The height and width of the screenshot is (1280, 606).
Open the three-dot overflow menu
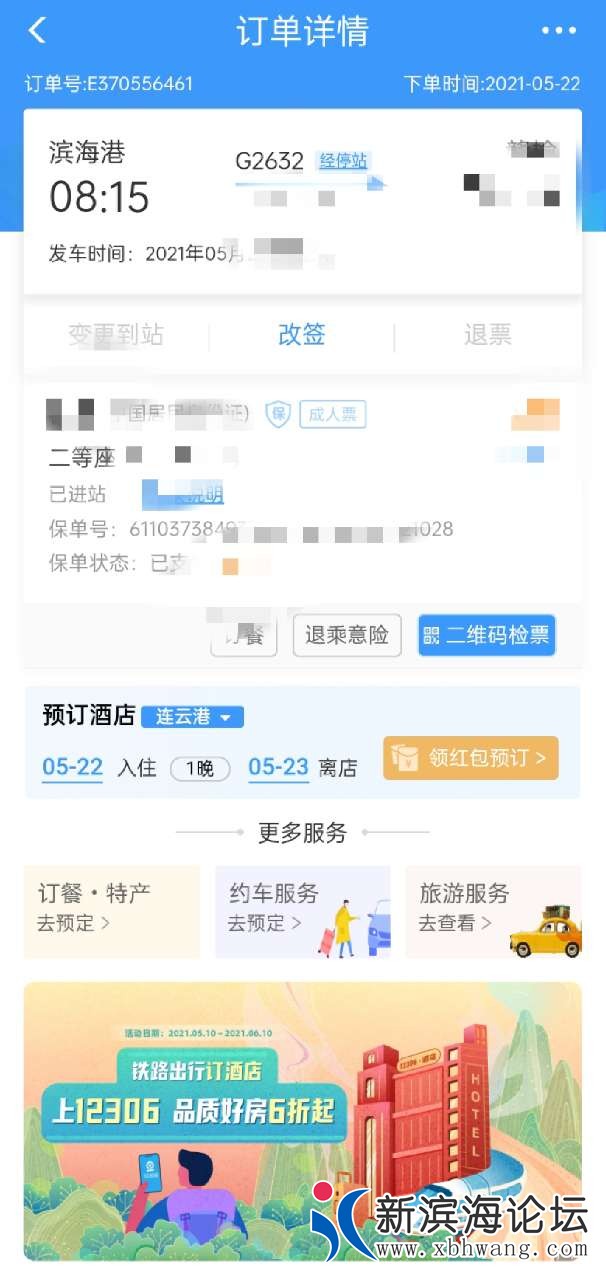point(558,31)
